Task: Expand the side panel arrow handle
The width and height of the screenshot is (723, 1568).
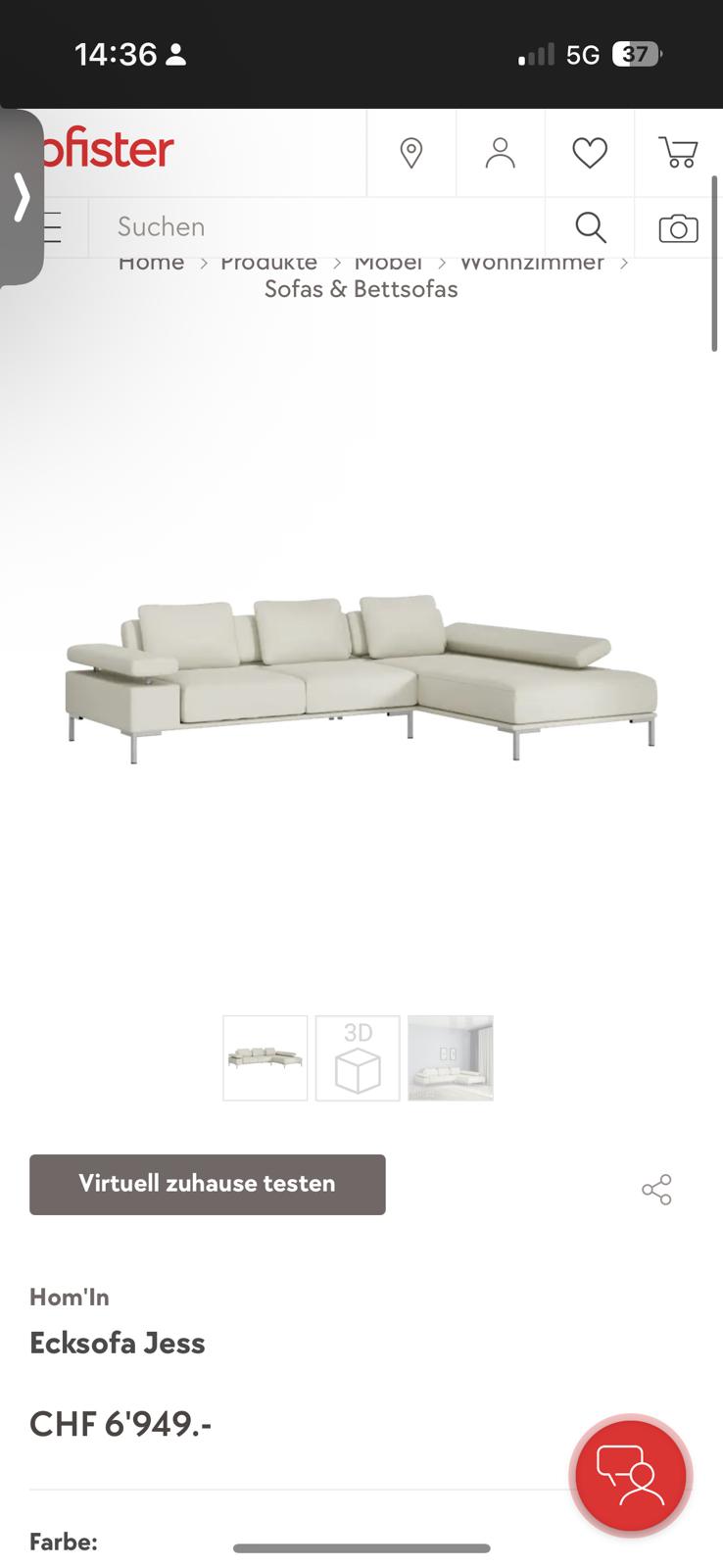Action: coord(22,197)
